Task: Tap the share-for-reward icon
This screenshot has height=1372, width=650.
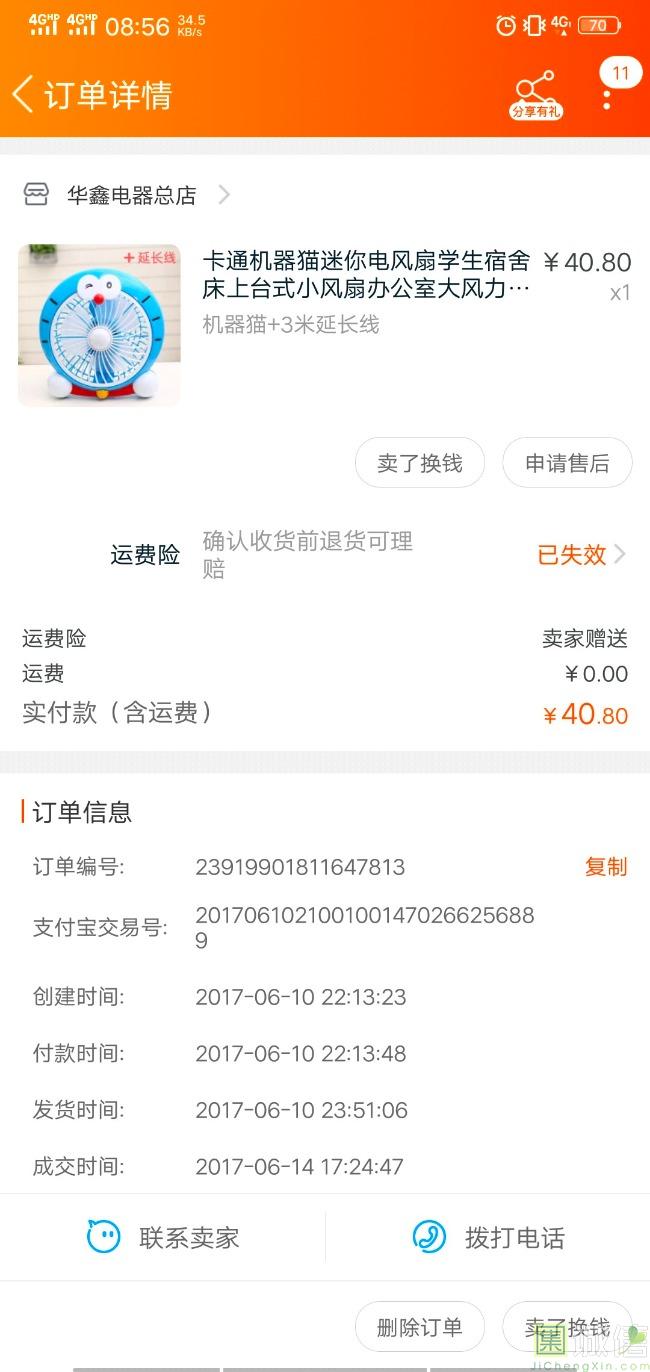Action: coord(536,95)
